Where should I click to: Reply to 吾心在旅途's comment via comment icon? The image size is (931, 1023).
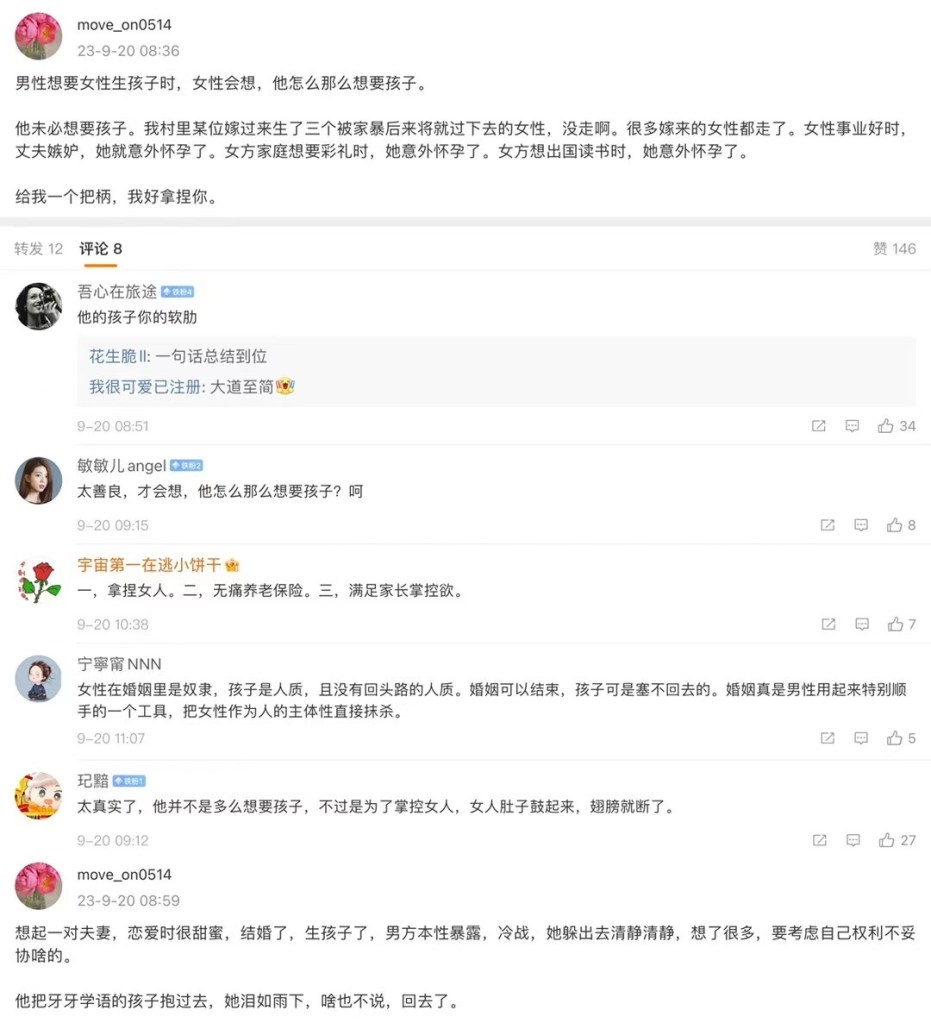[852, 426]
